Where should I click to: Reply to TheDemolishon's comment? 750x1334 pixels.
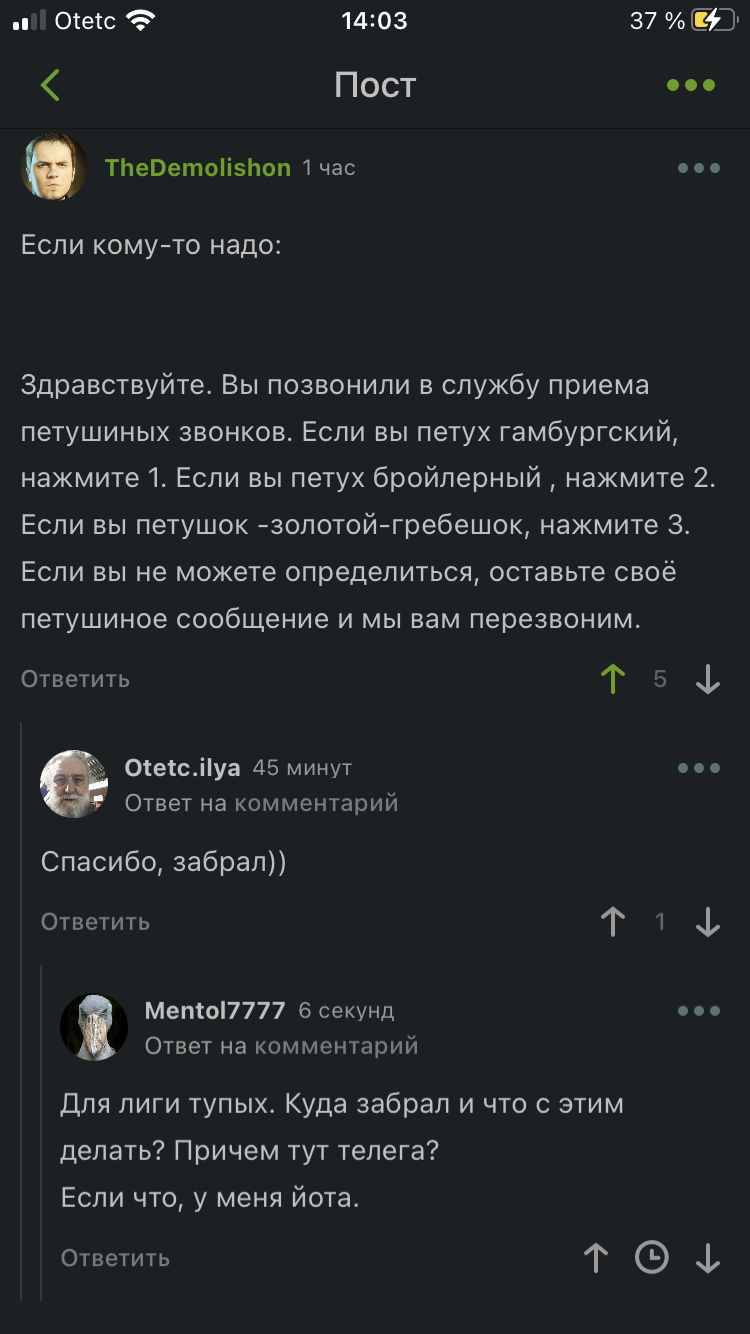tap(75, 679)
